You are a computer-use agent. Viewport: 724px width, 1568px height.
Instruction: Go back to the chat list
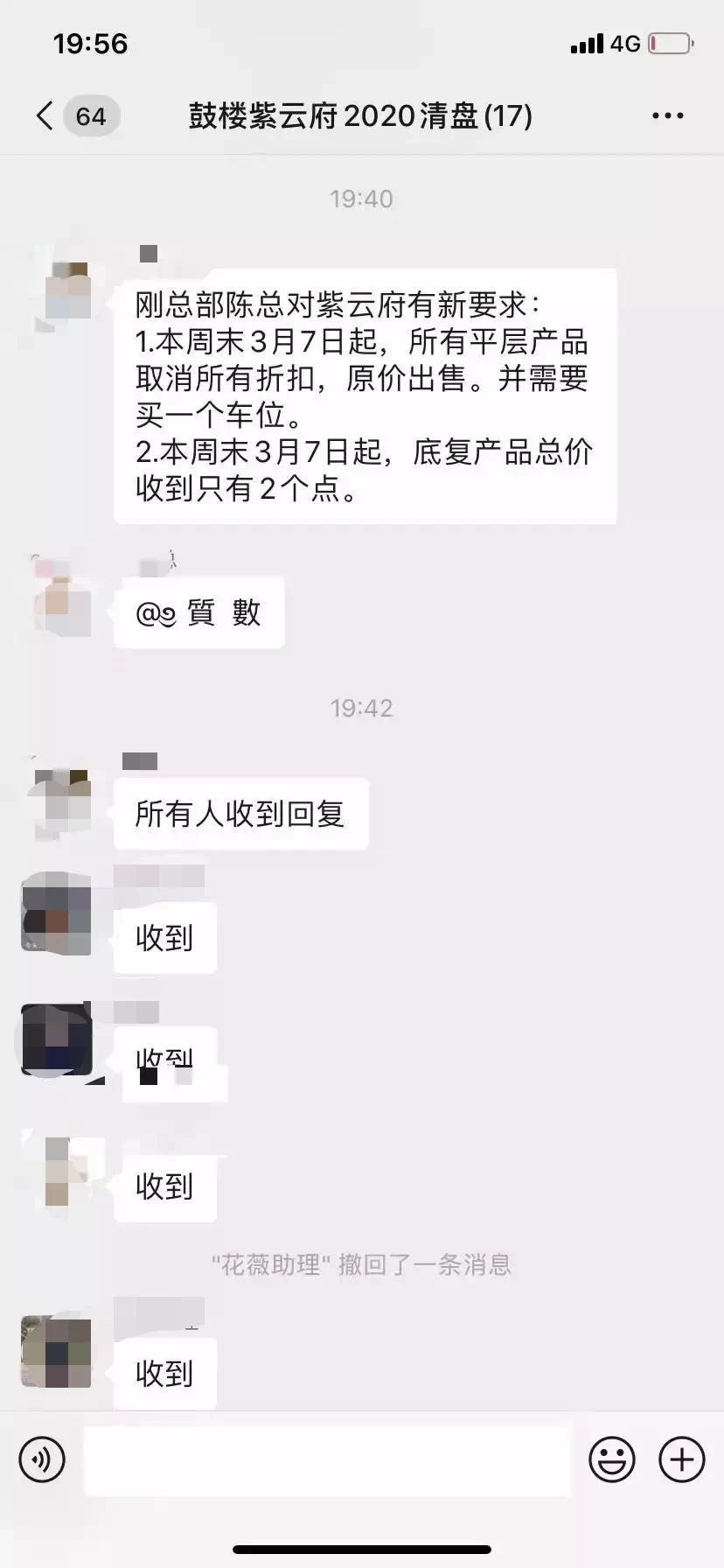[45, 115]
